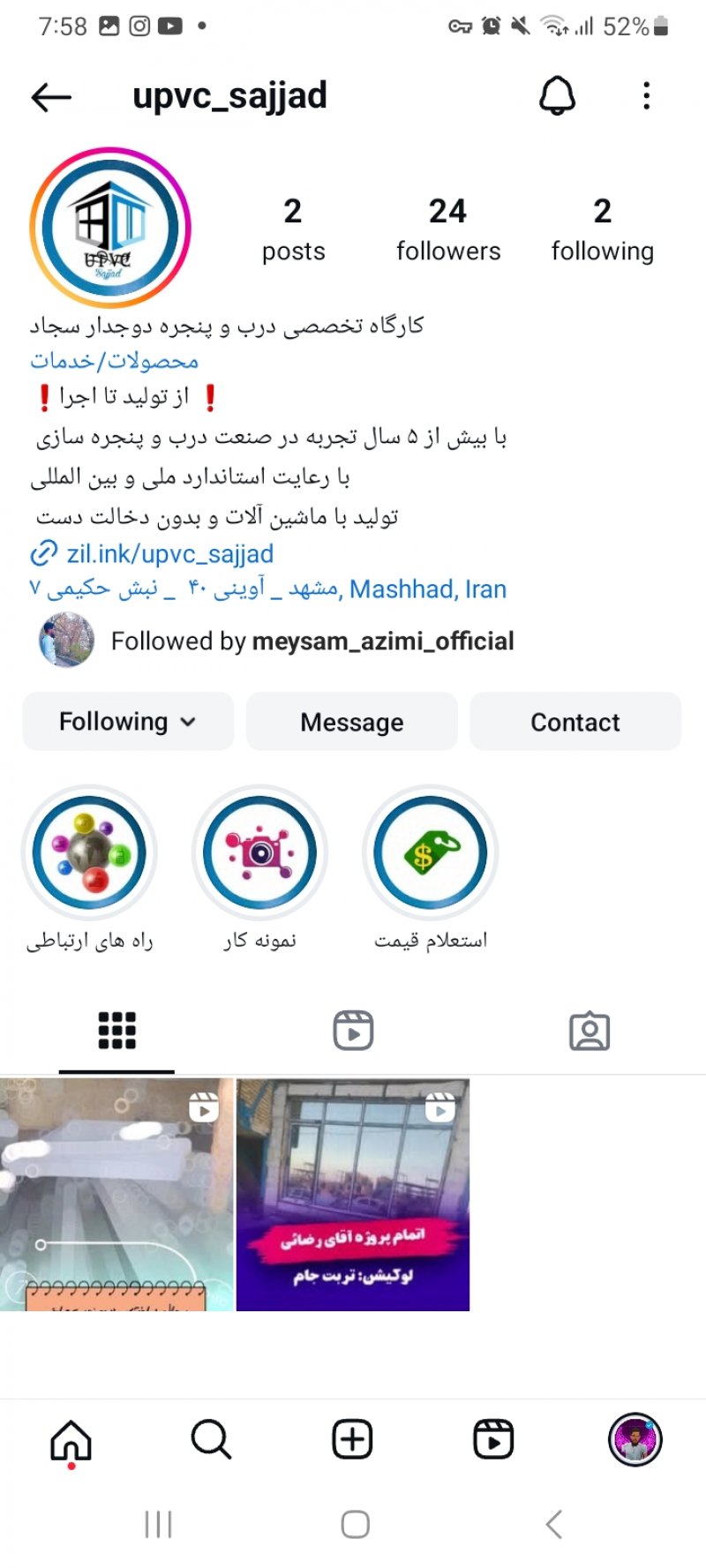Tap the Contact button

pos(575,722)
